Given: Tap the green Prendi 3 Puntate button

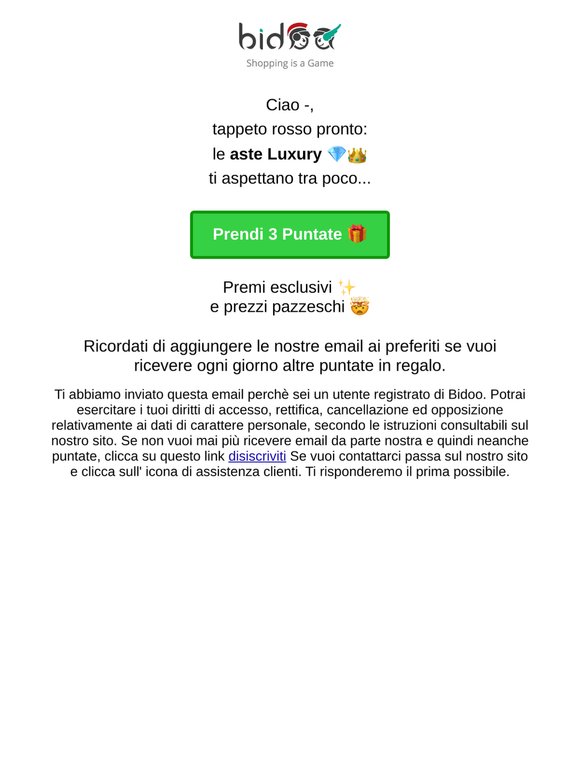Looking at the screenshot, I should 290,234.
